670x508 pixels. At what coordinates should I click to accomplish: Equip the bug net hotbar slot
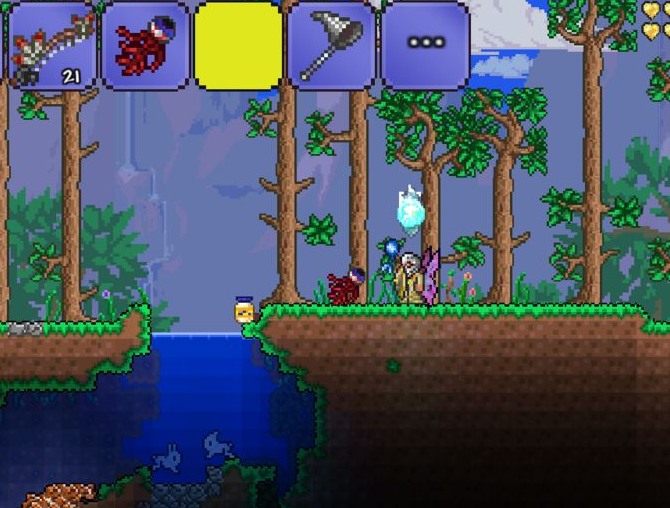tap(332, 46)
